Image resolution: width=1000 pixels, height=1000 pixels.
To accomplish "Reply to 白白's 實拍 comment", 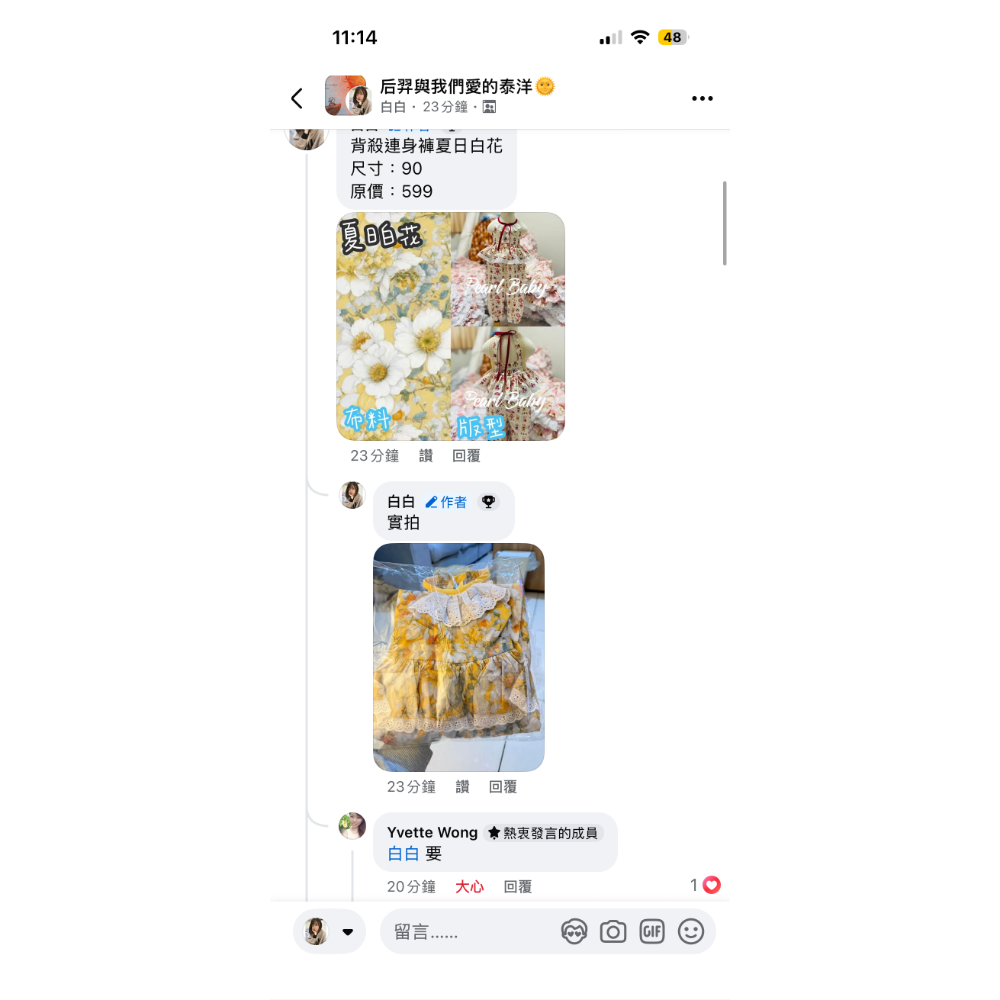I will [x=503, y=787].
